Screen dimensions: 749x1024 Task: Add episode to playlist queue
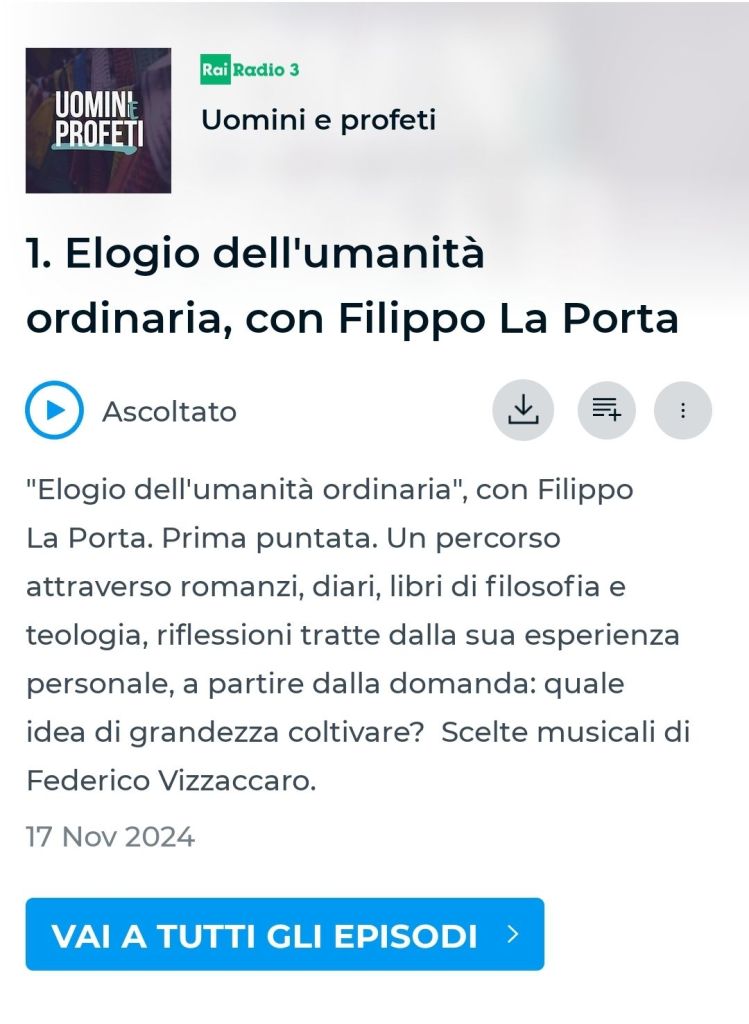pos(606,410)
